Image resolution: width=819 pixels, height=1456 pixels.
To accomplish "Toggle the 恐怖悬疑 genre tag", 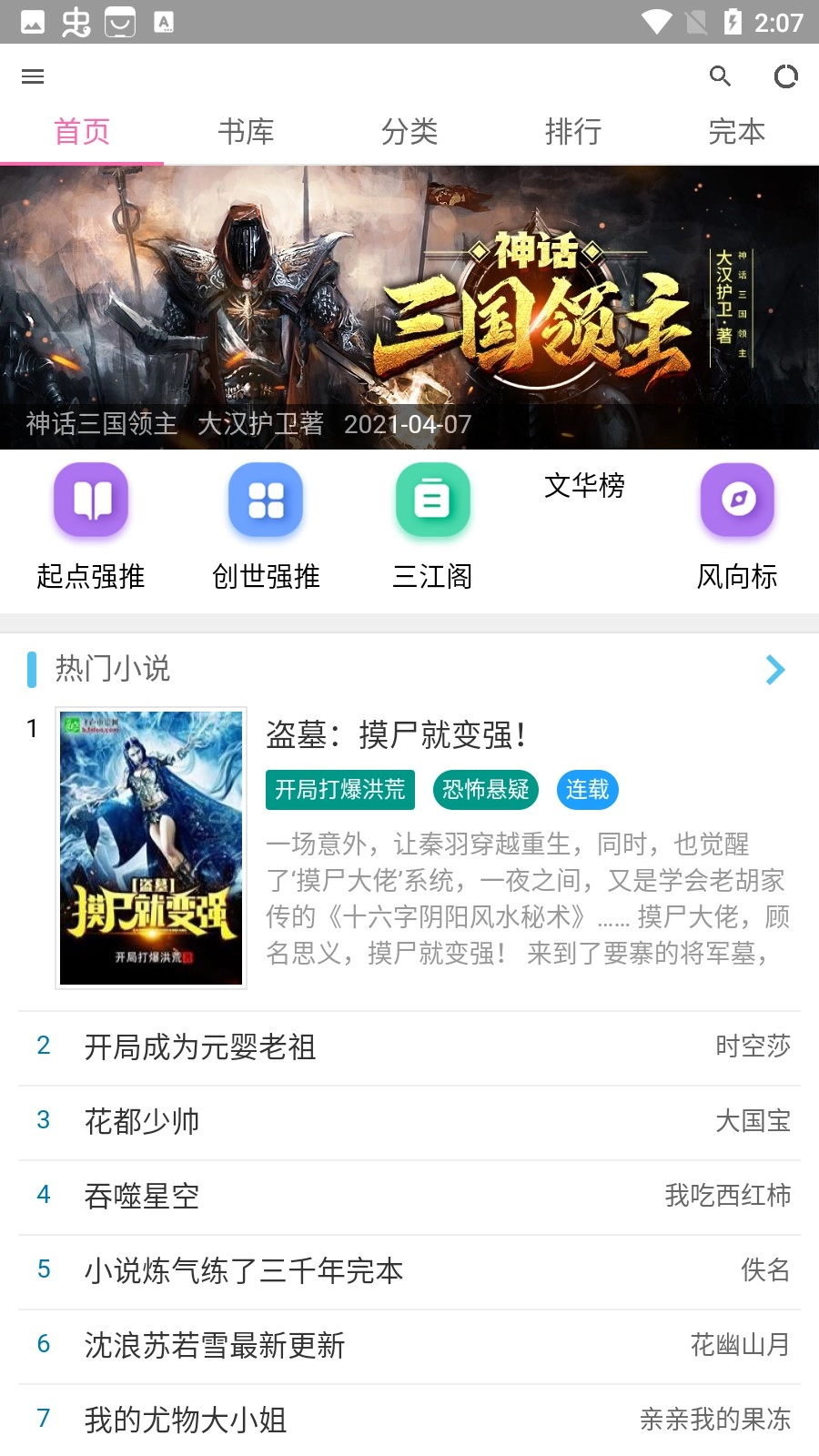I will [485, 790].
